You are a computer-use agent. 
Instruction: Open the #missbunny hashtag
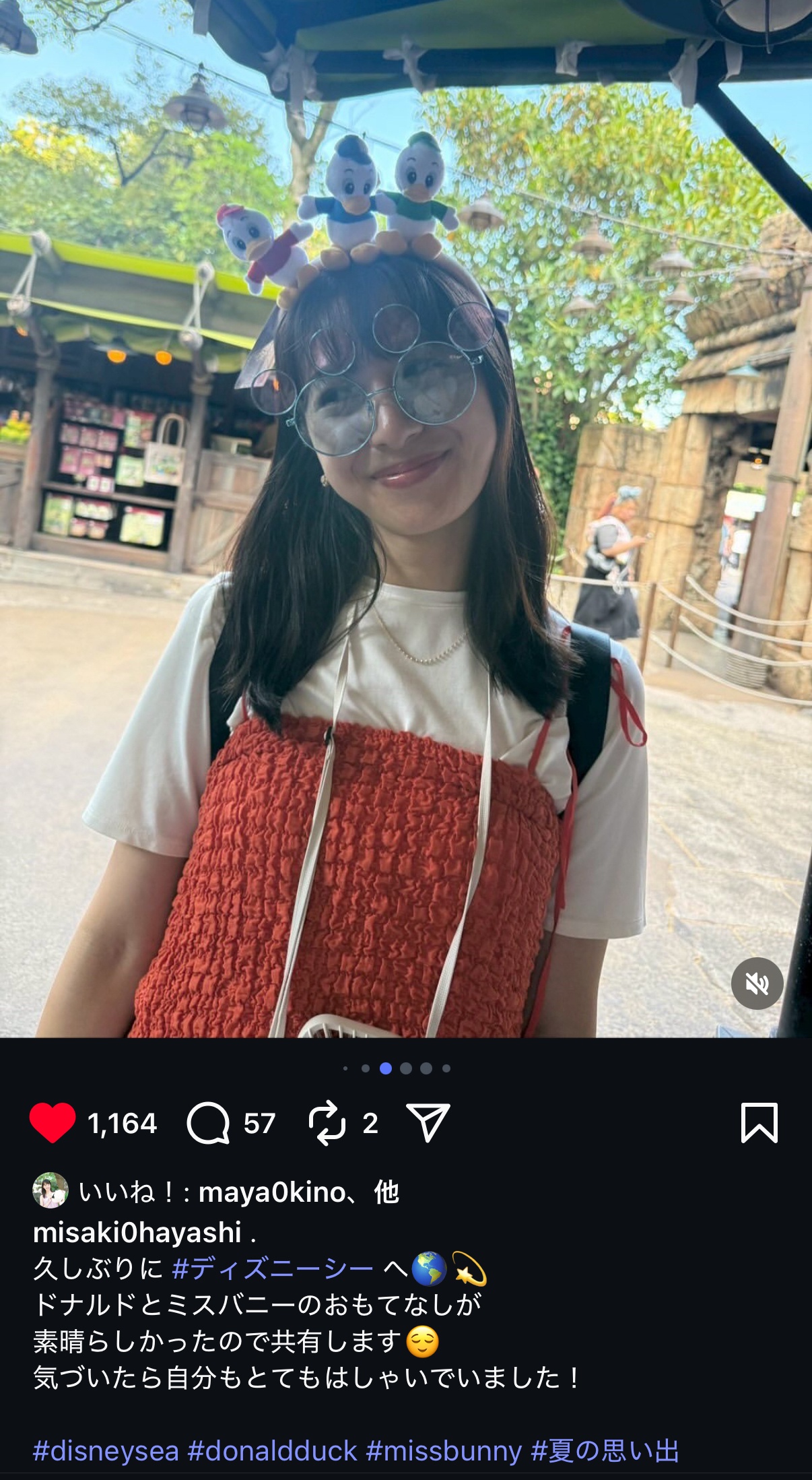tap(444, 1451)
